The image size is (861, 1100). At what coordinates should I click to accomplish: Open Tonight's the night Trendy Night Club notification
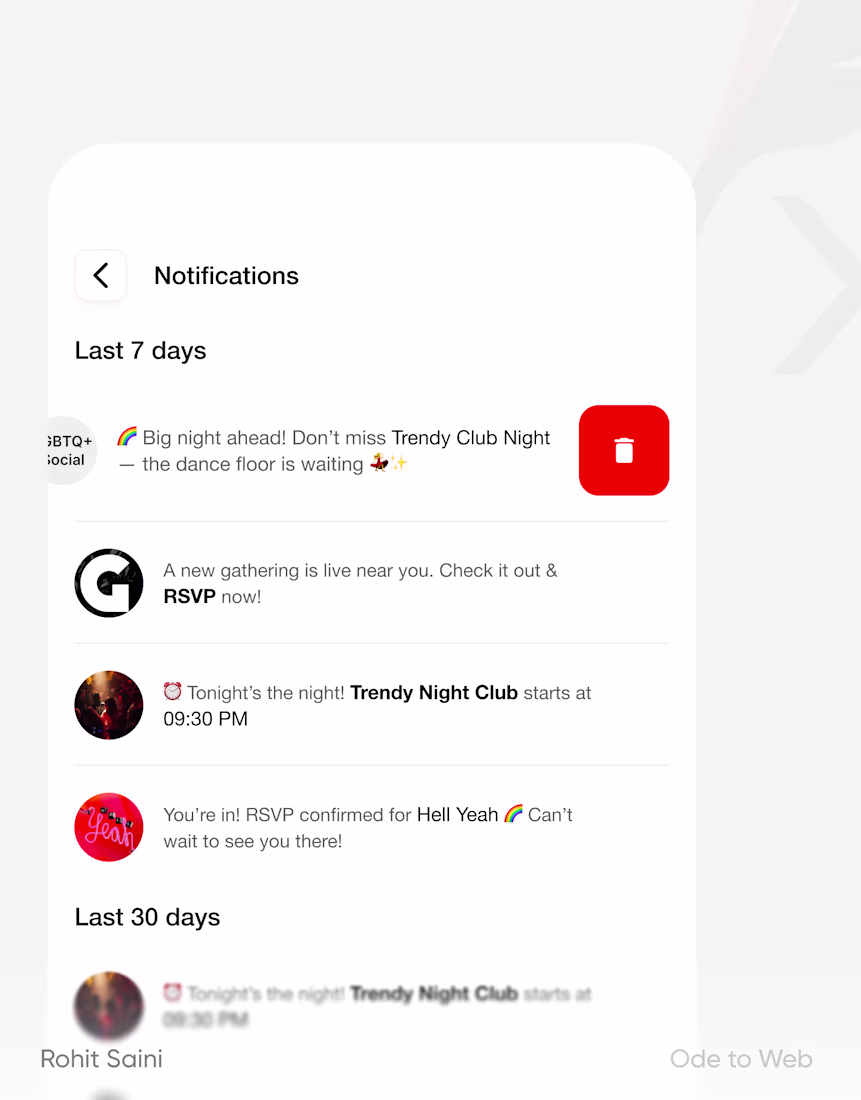pos(376,705)
